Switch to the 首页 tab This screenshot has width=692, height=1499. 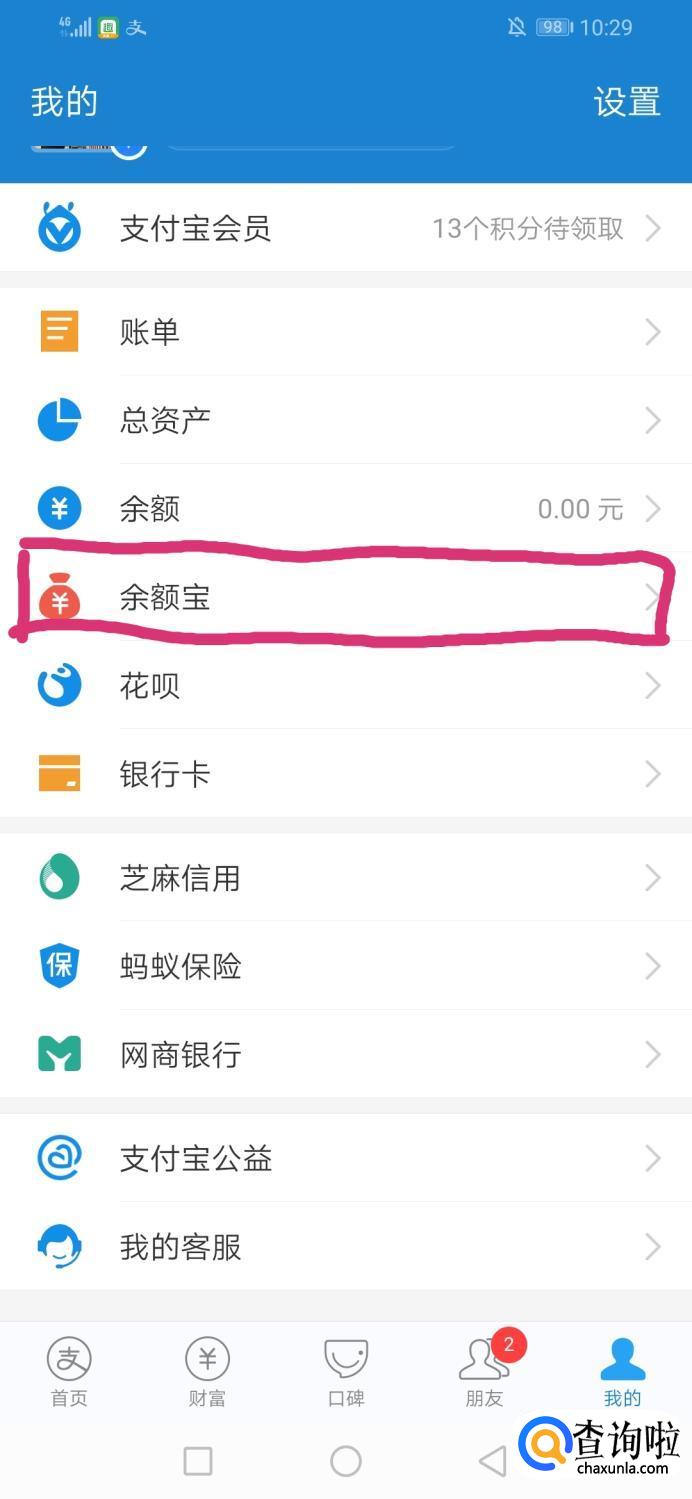pos(69,1372)
